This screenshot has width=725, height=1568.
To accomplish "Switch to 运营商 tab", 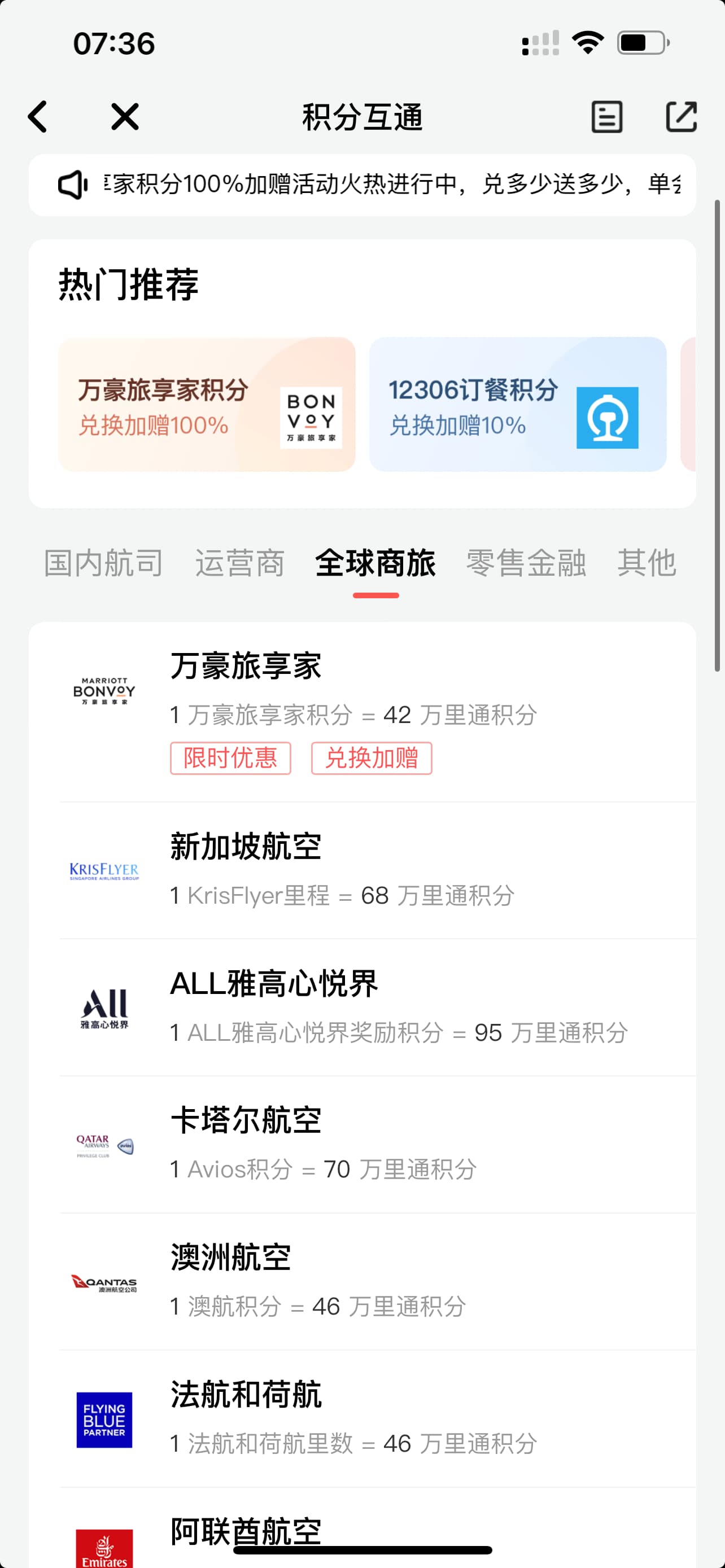I will coord(240,562).
